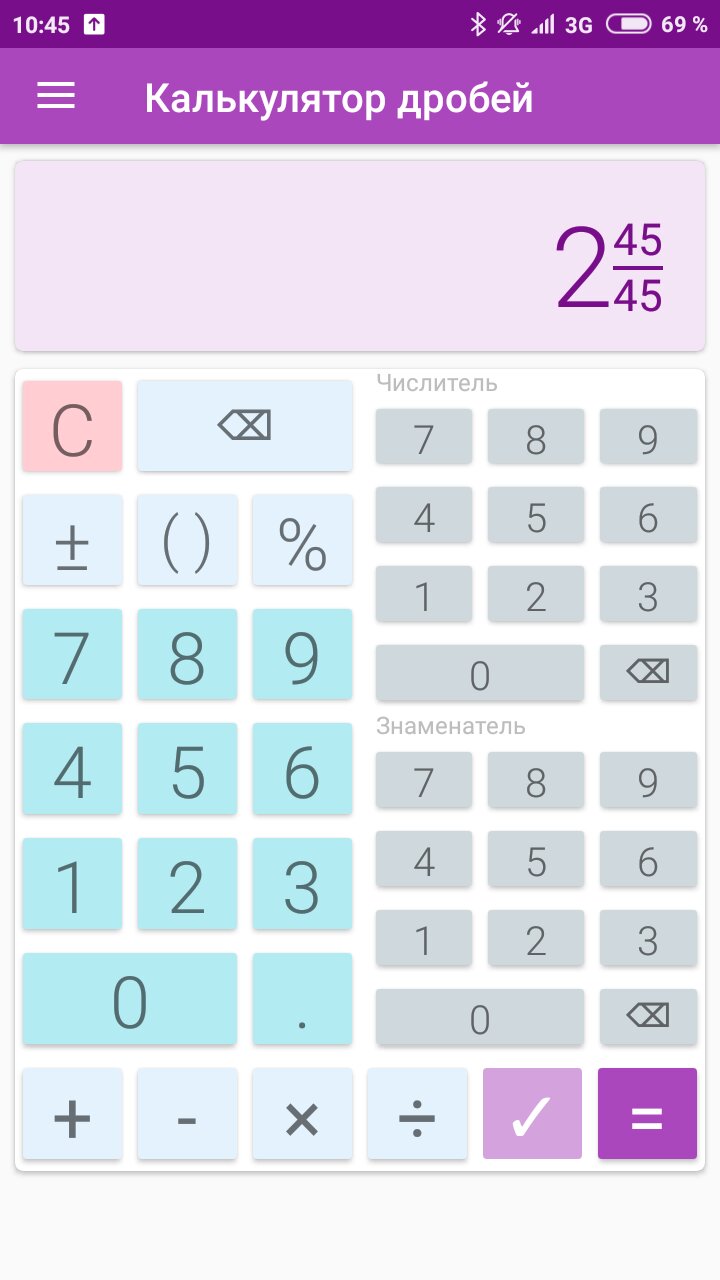Select the plus operator

click(x=72, y=1114)
